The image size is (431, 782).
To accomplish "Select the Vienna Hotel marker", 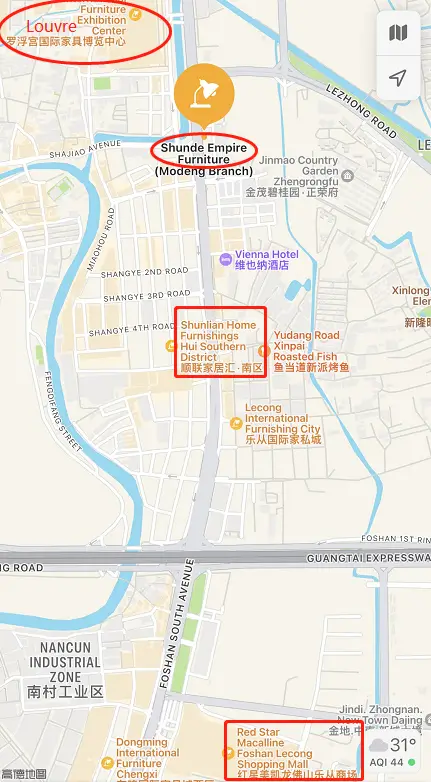I will pos(225,259).
